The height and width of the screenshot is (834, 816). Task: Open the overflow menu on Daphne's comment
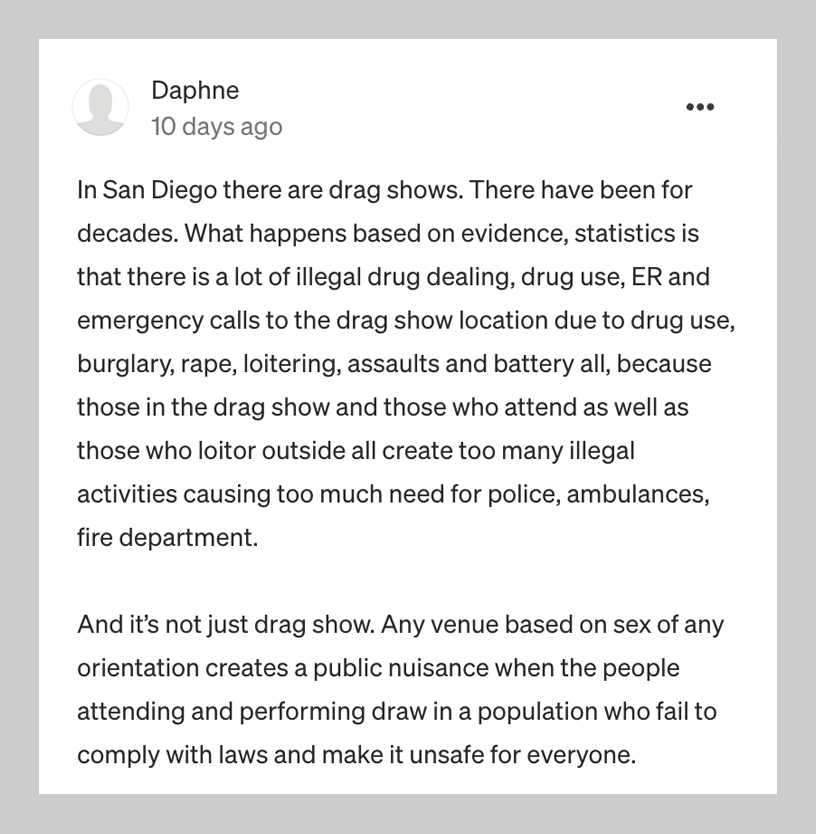(700, 107)
